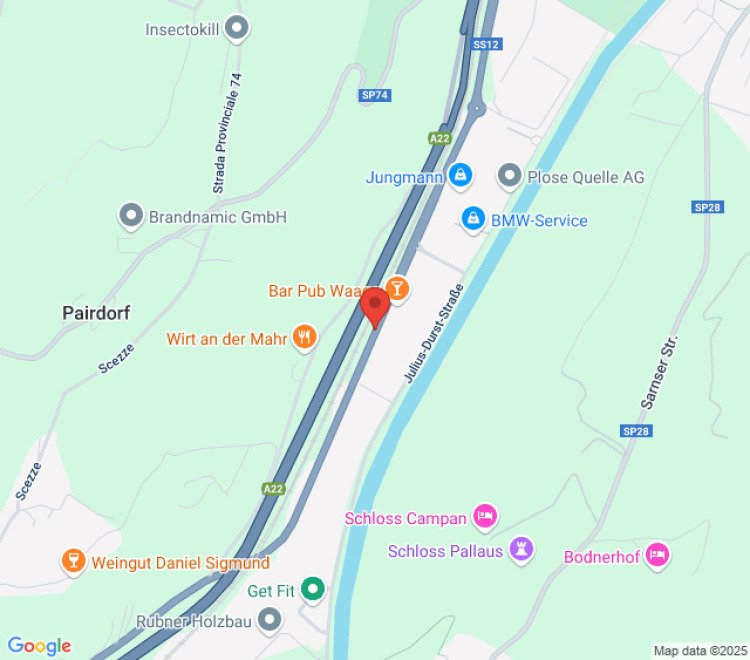Tap the Schloss Pallaus castle marker
The image size is (750, 660).
(521, 549)
